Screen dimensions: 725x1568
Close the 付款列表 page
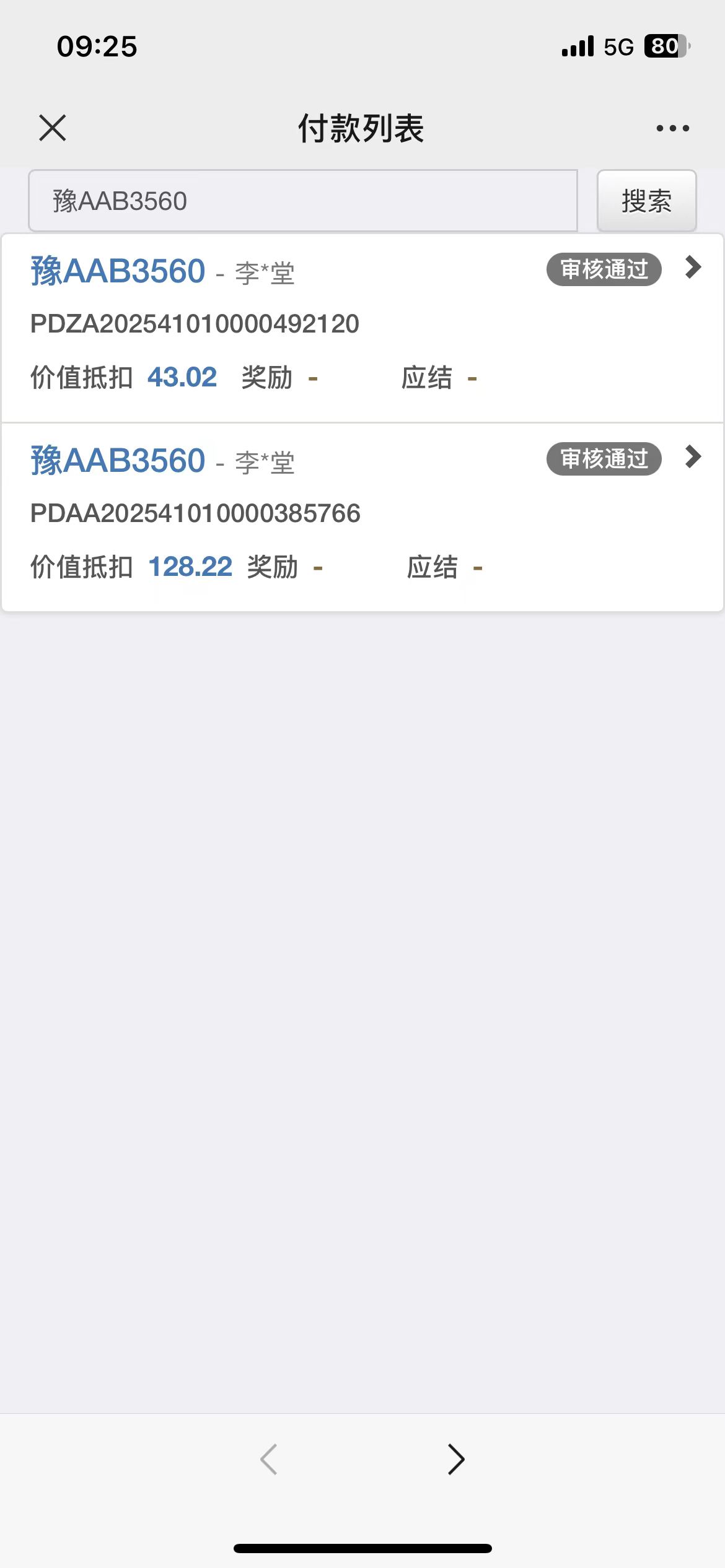tap(53, 128)
